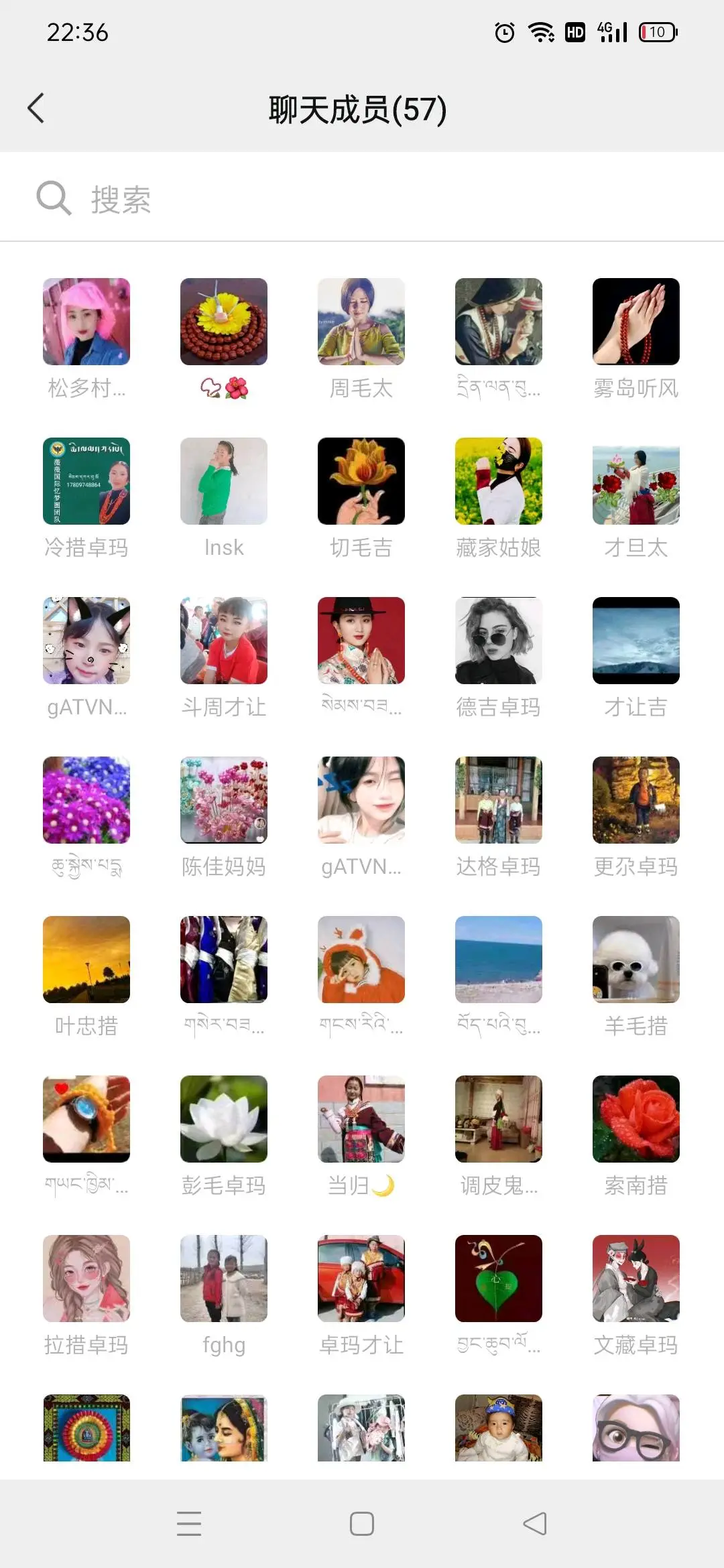Image resolution: width=724 pixels, height=1568 pixels.
Task: Open member 雾岛听风's profile
Action: pyautogui.click(x=636, y=322)
